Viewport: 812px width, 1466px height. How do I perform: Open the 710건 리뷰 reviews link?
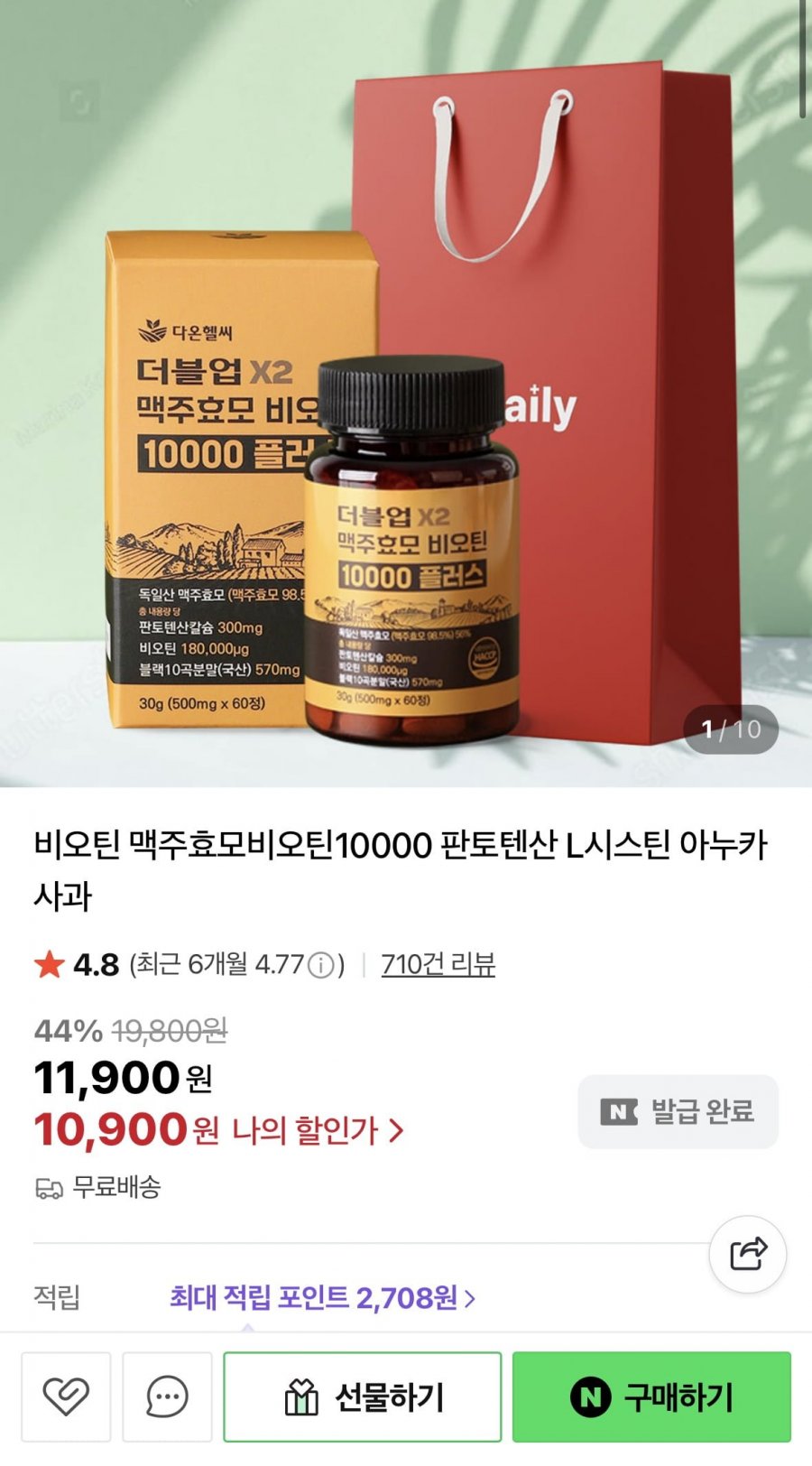coord(438,964)
